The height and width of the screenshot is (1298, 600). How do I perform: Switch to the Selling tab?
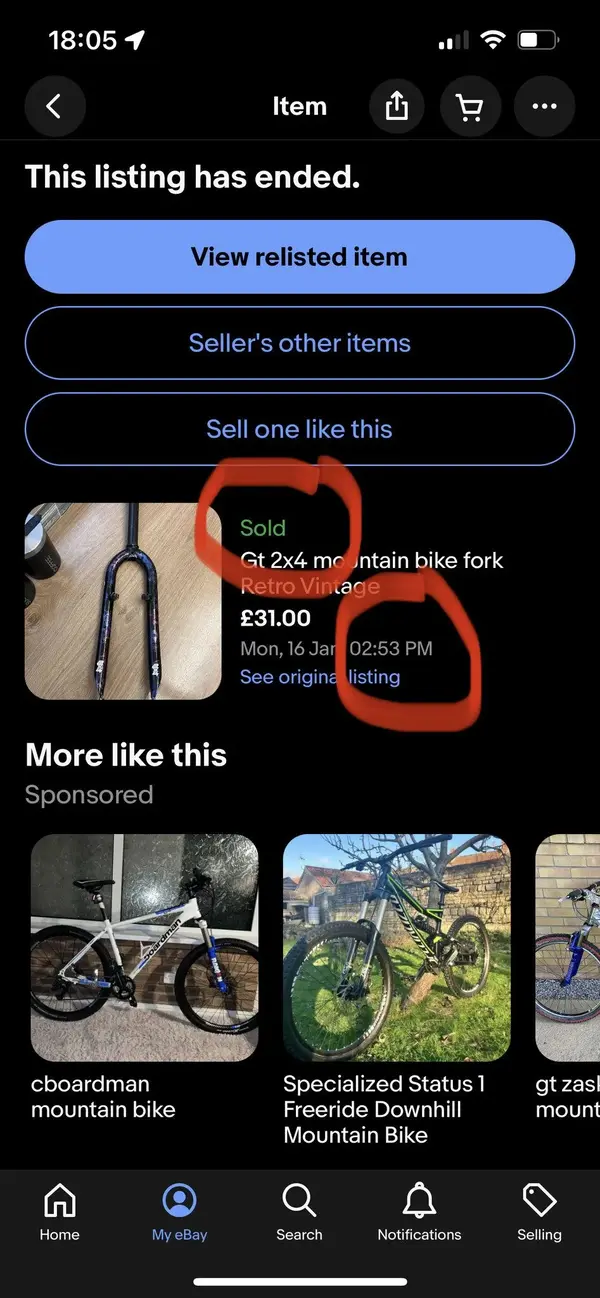click(539, 1211)
